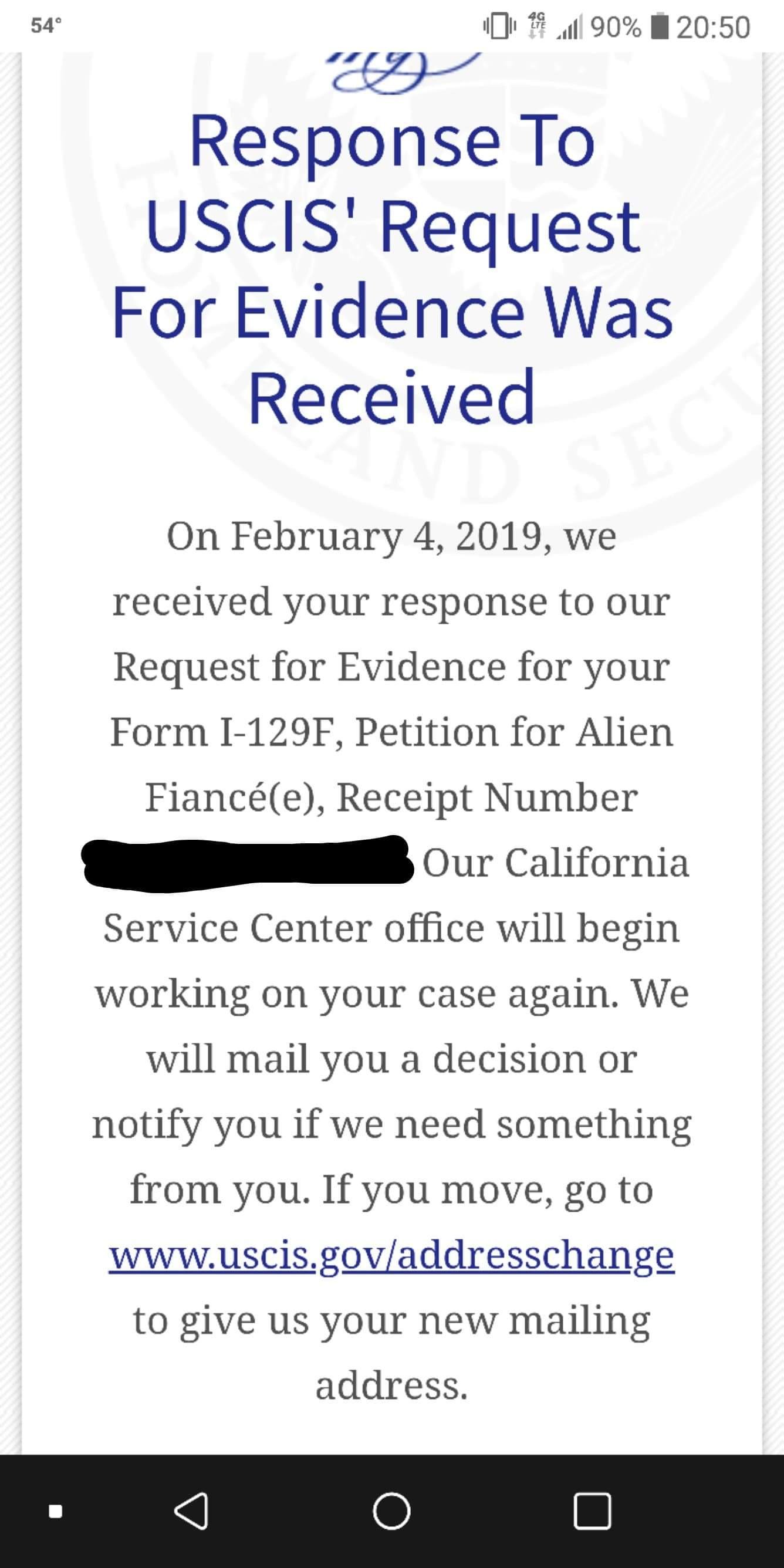Open the www.uscis.gov/addresschange link
This screenshot has width=784, height=1568.
point(391,1255)
